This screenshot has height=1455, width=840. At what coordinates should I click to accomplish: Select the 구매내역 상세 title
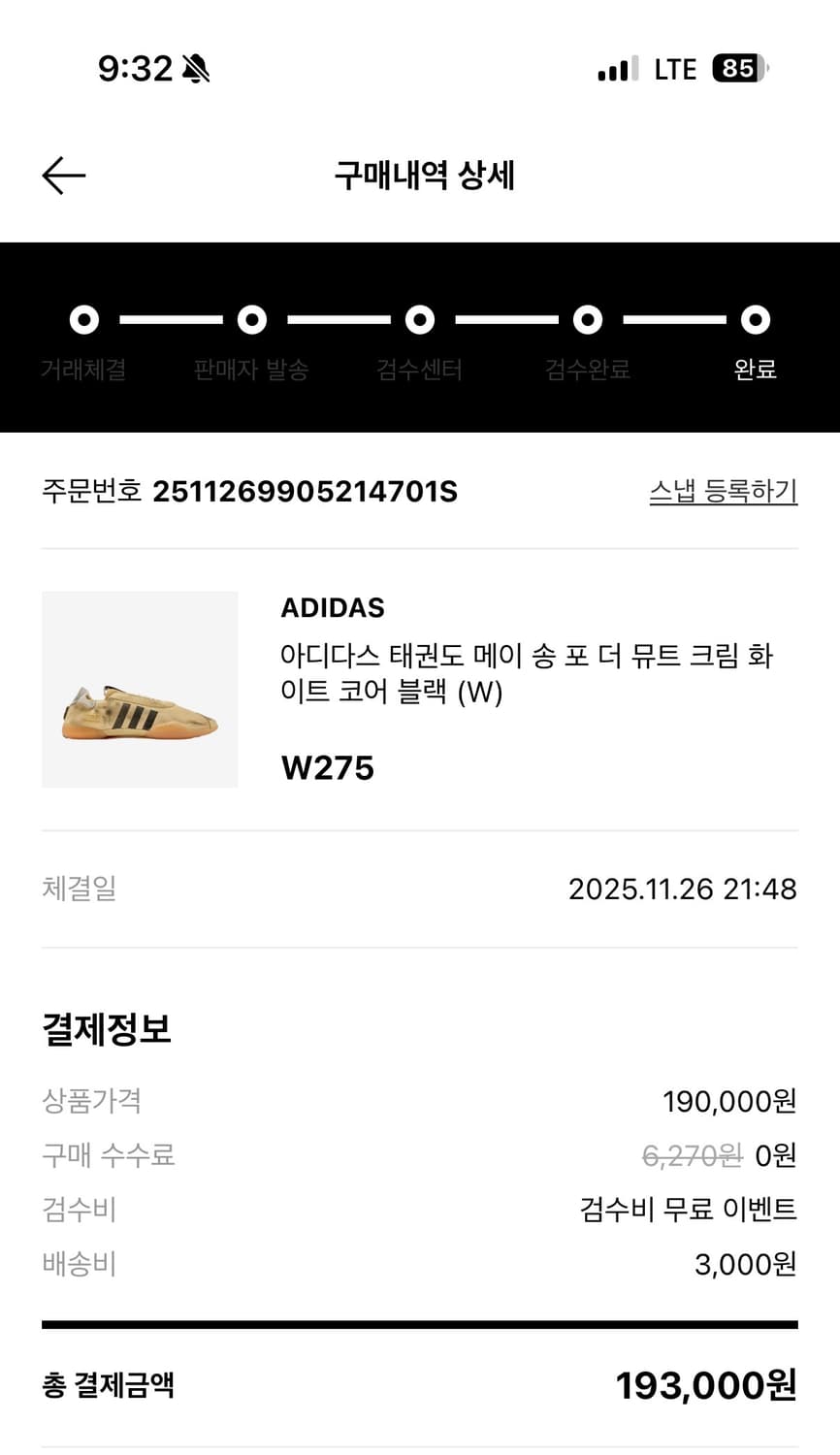click(419, 176)
